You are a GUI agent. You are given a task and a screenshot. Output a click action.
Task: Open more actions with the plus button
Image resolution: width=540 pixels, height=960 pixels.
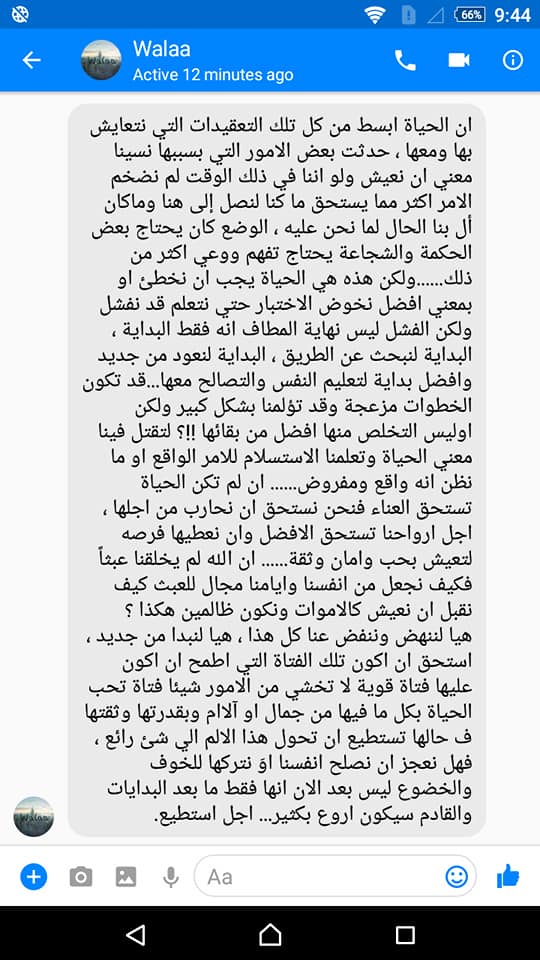click(x=33, y=877)
